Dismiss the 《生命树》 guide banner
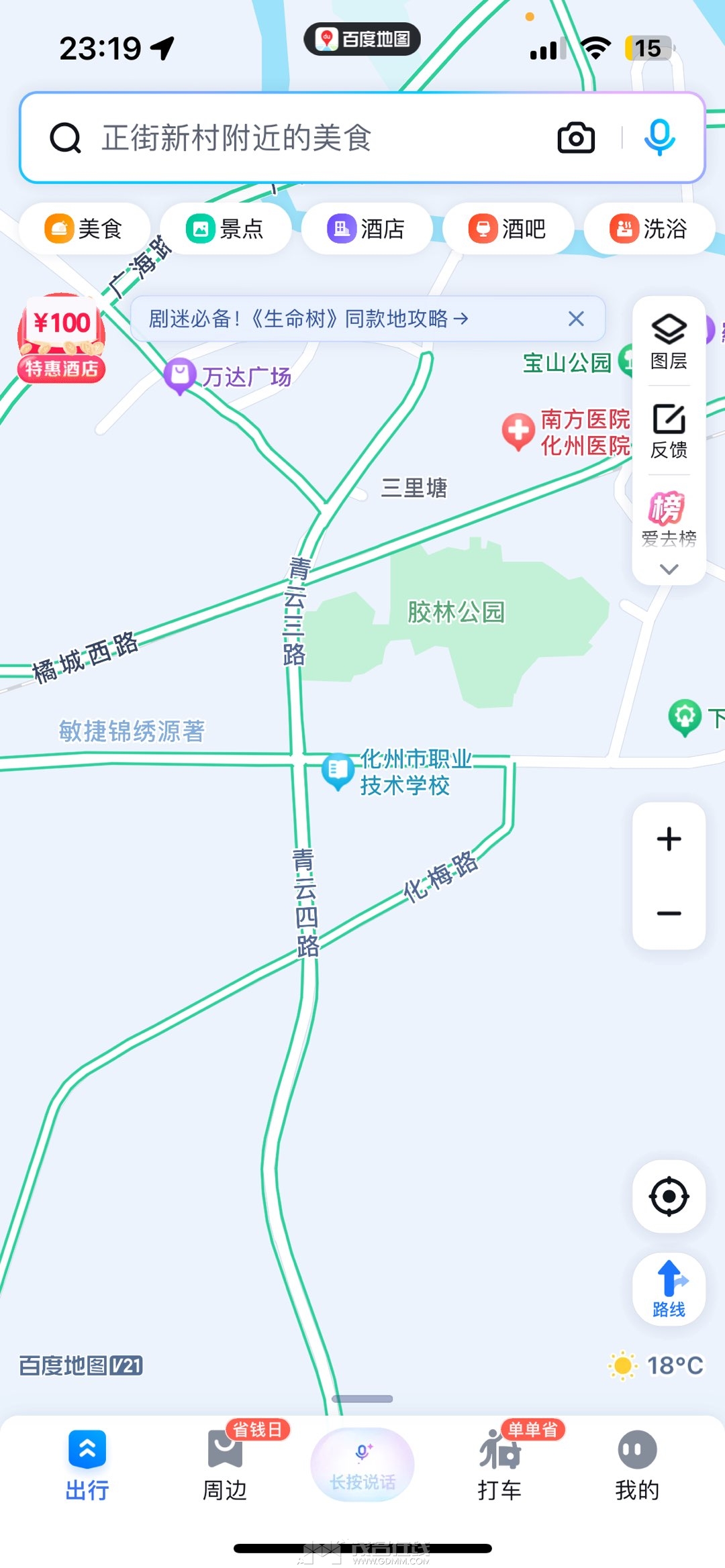Screen dimensions: 725x1568 click(576, 319)
